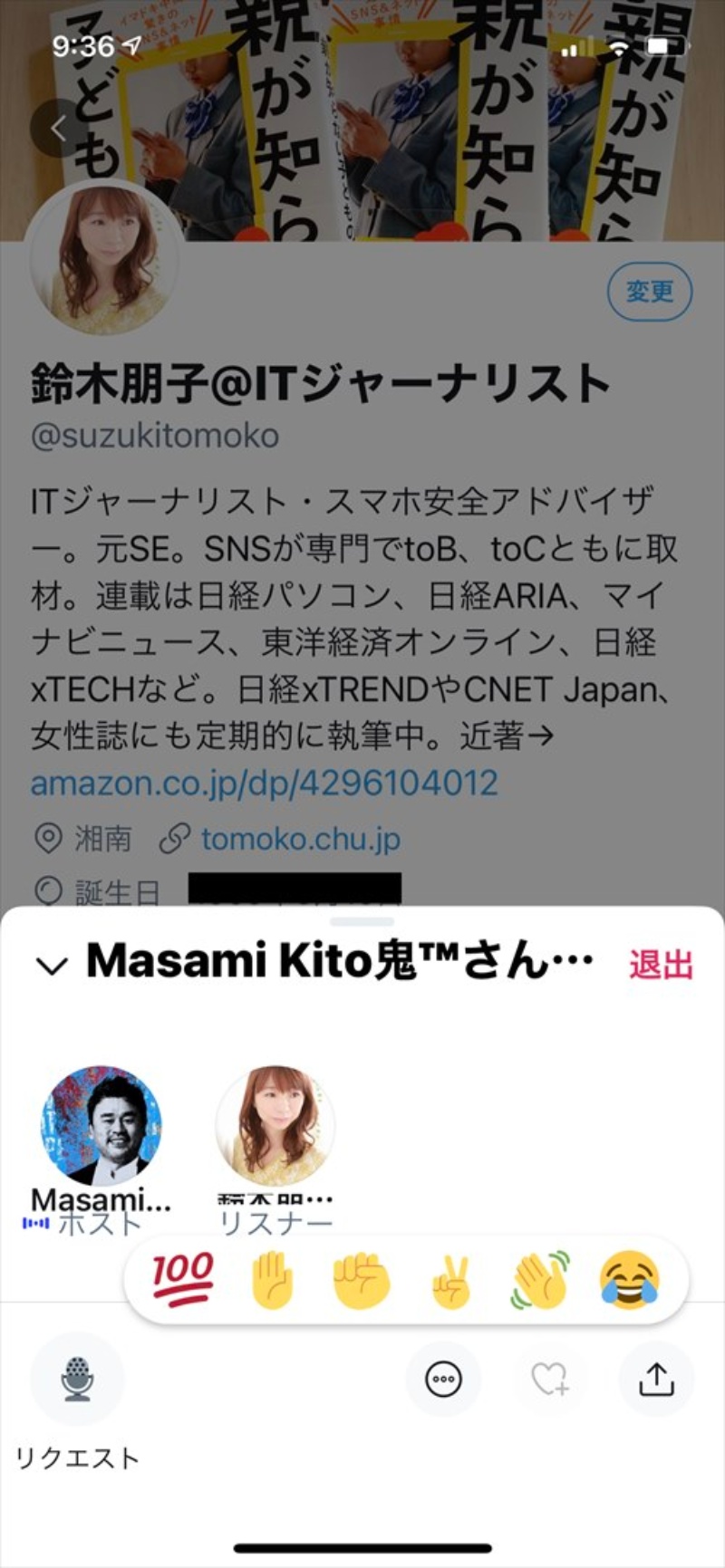Send the laughing tears emoji reaction
725x1568 pixels.
point(629,1280)
